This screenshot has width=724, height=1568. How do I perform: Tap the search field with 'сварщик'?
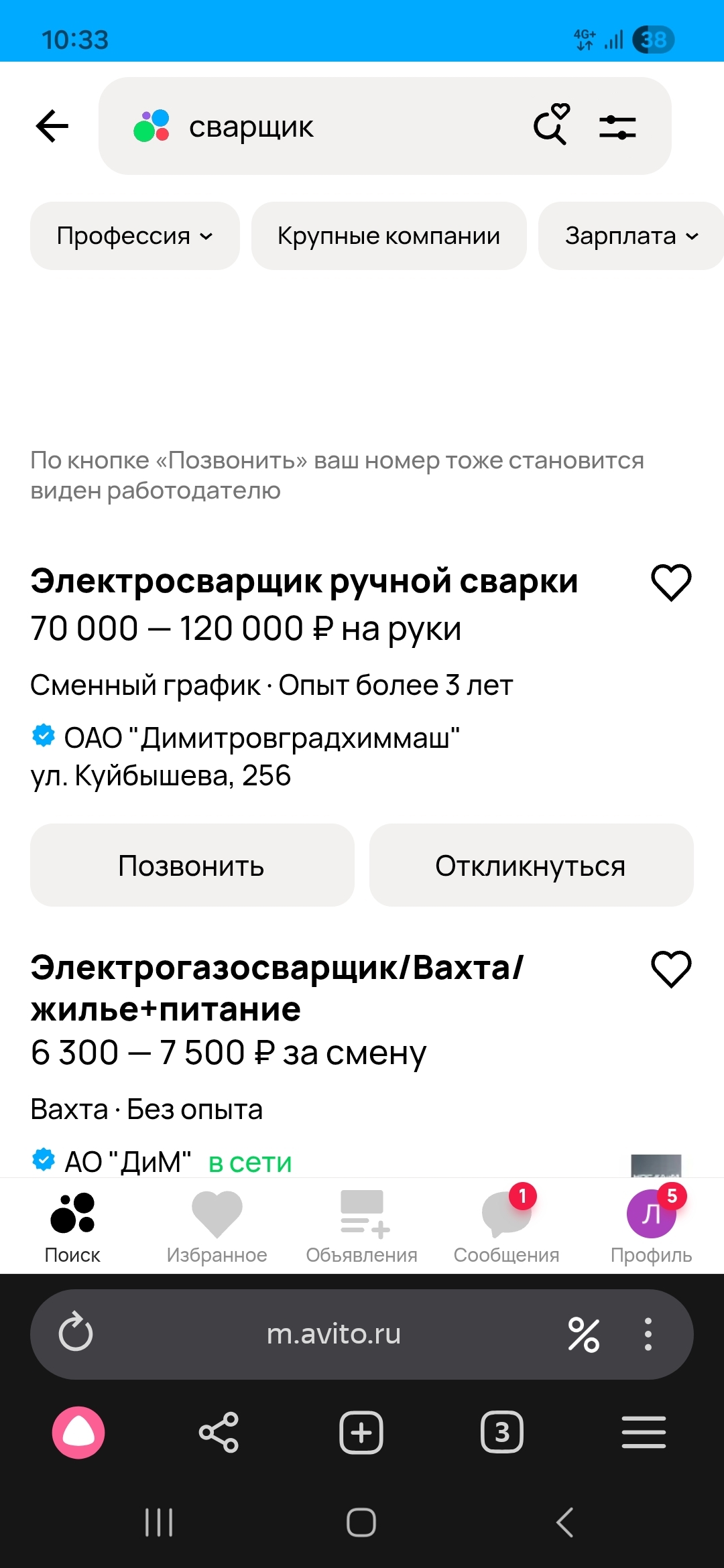322,126
